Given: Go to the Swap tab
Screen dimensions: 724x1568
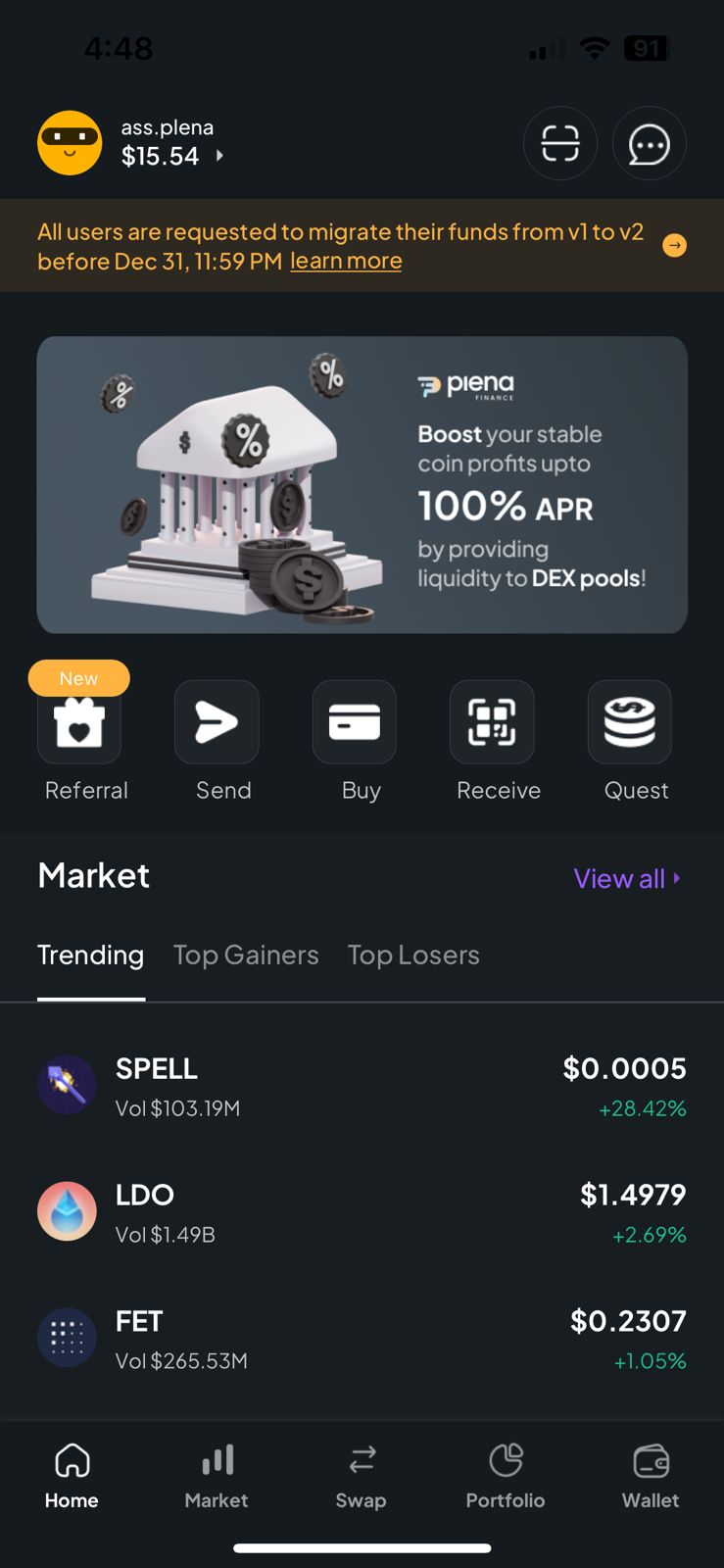Looking at the screenshot, I should point(361,1476).
